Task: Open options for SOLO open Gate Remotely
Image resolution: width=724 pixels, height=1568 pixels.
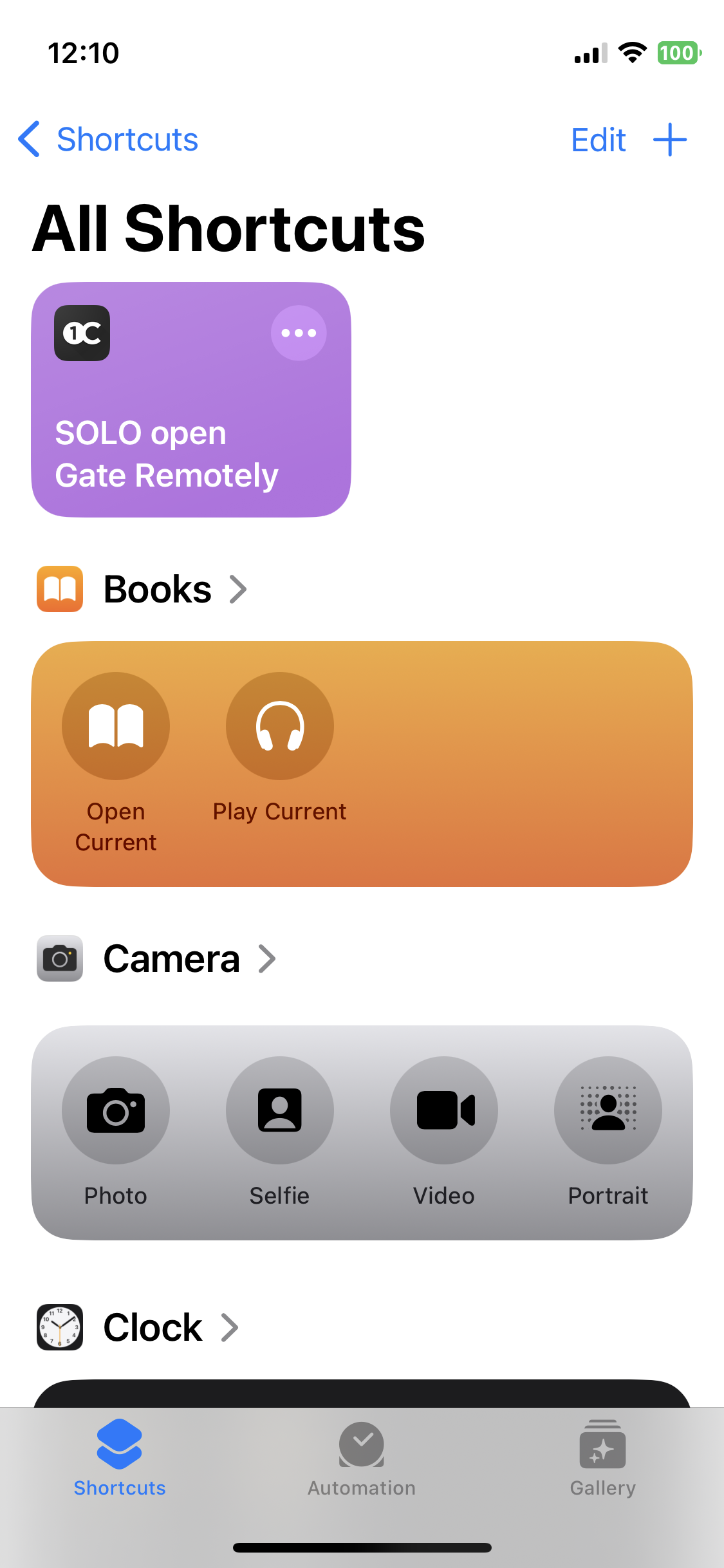Action: pos(299,333)
